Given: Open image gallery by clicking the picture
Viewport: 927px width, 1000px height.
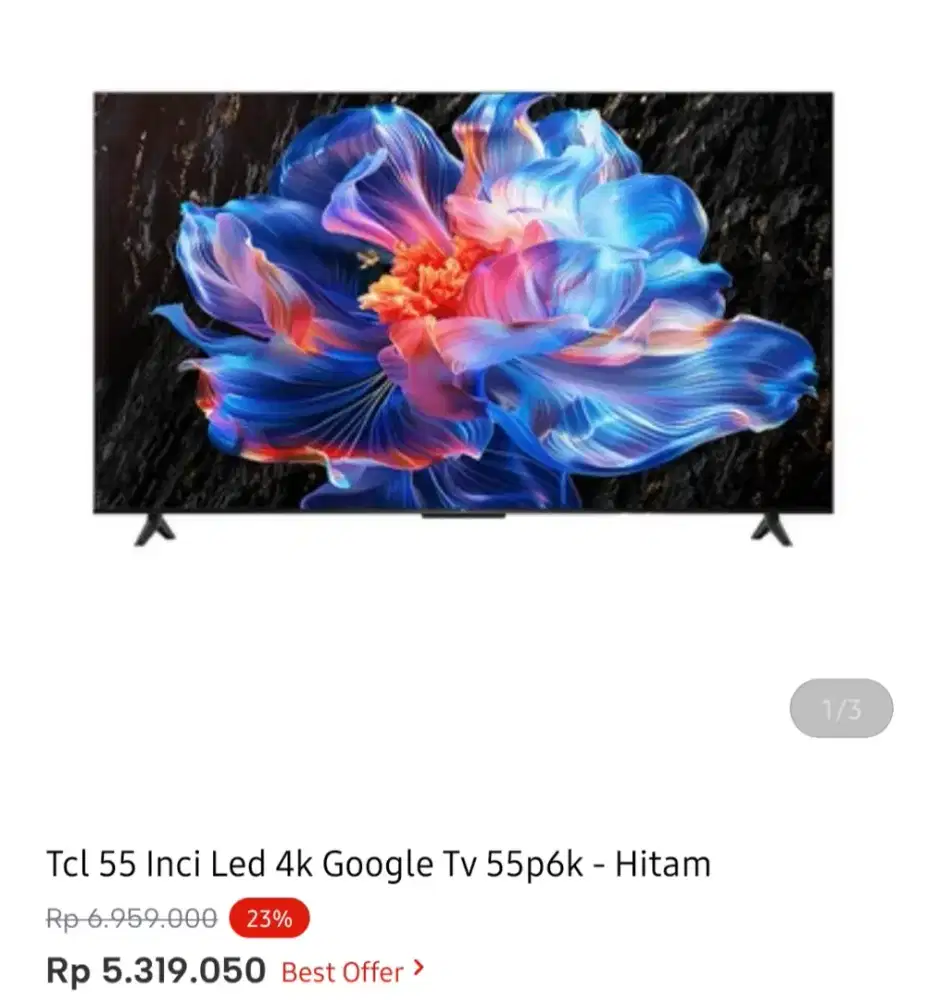Looking at the screenshot, I should (x=463, y=310).
